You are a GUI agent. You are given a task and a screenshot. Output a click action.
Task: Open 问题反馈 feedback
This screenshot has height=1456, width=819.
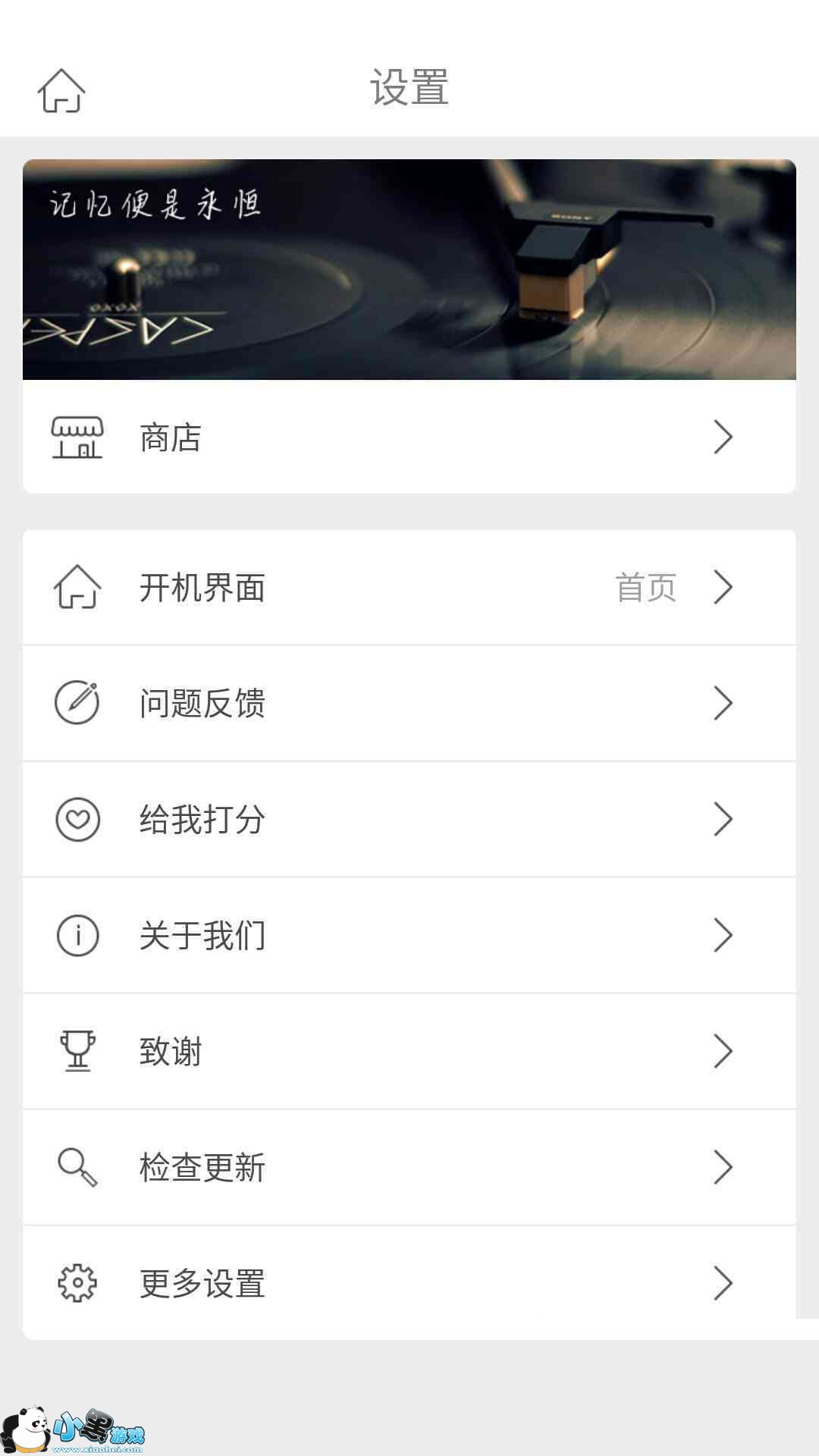409,703
